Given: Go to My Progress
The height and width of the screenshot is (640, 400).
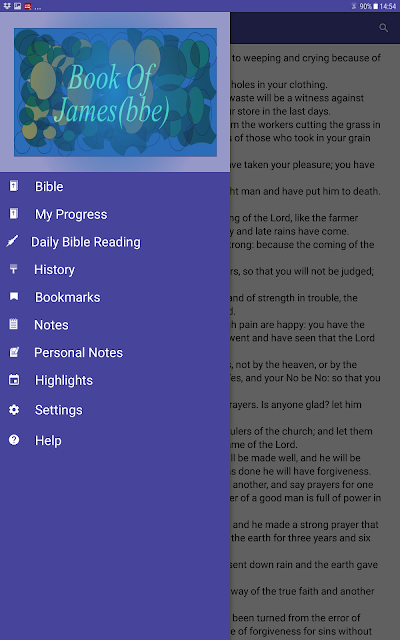Looking at the screenshot, I should click(115, 214).
